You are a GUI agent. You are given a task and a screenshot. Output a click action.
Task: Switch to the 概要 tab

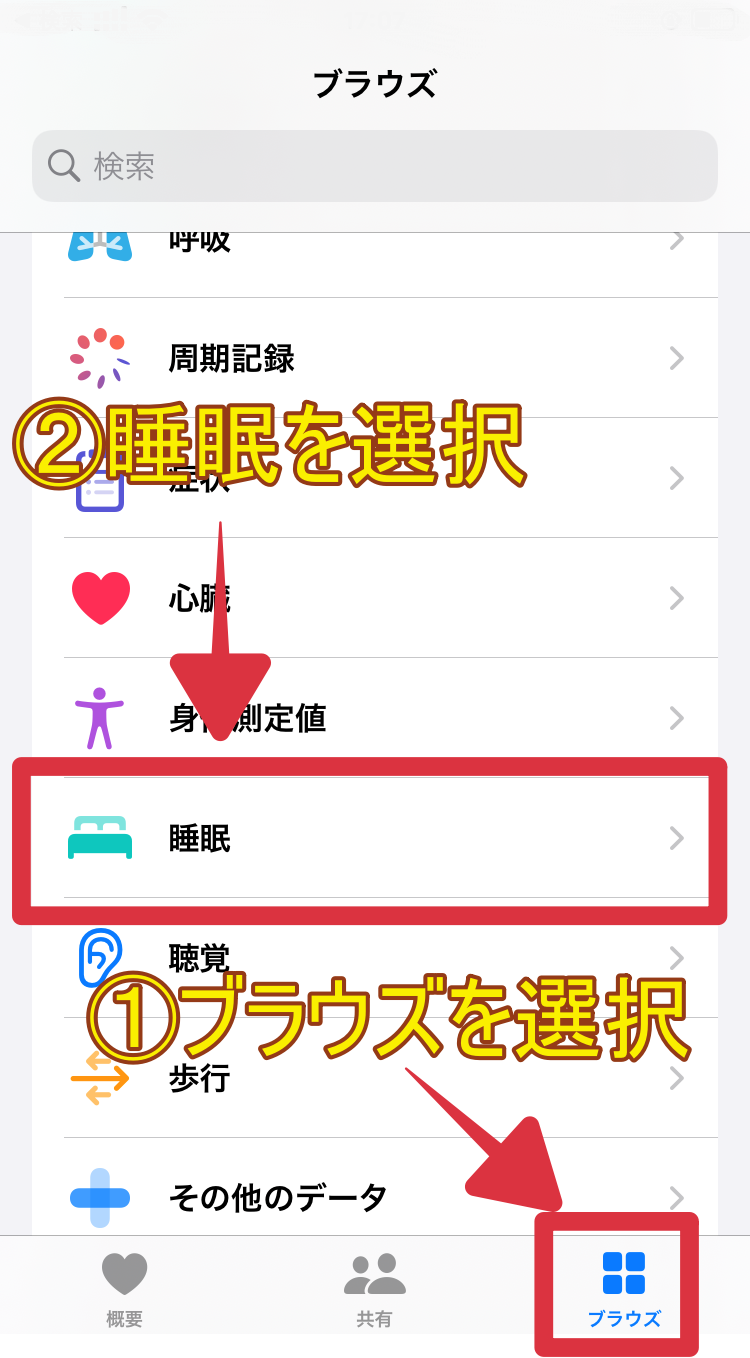124,1290
